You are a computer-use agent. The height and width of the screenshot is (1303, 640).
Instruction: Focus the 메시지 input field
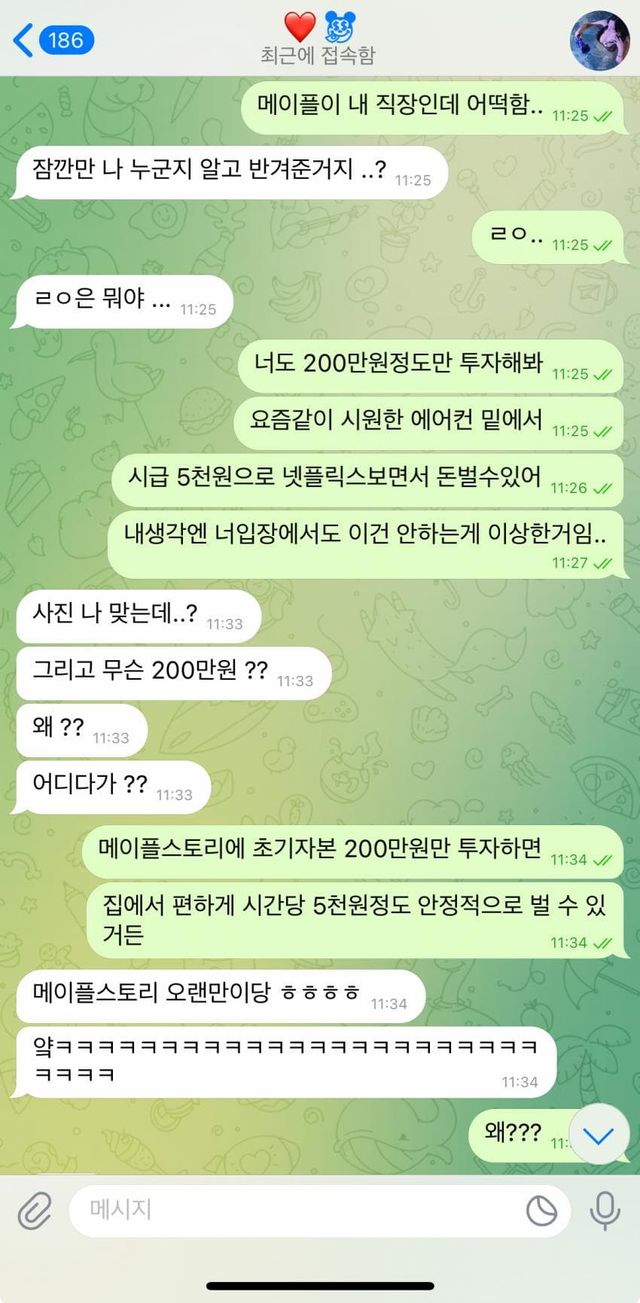tap(290, 1211)
